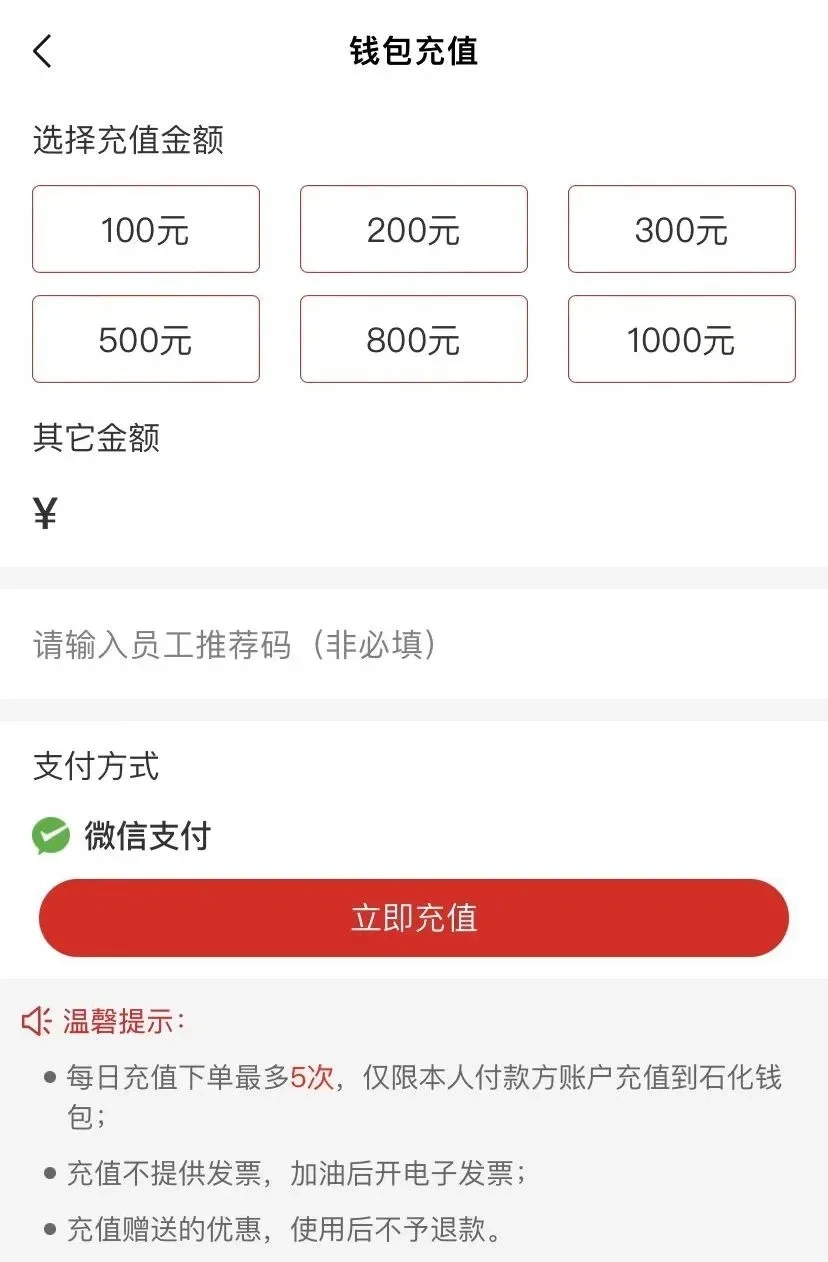The width and height of the screenshot is (828, 1262).
Task: Select 500元 as the recharge amount
Action: tap(146, 339)
